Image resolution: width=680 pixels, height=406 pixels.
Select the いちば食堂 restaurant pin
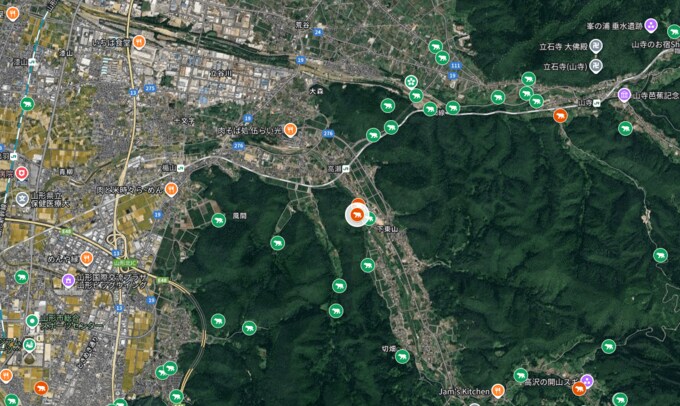click(x=139, y=42)
